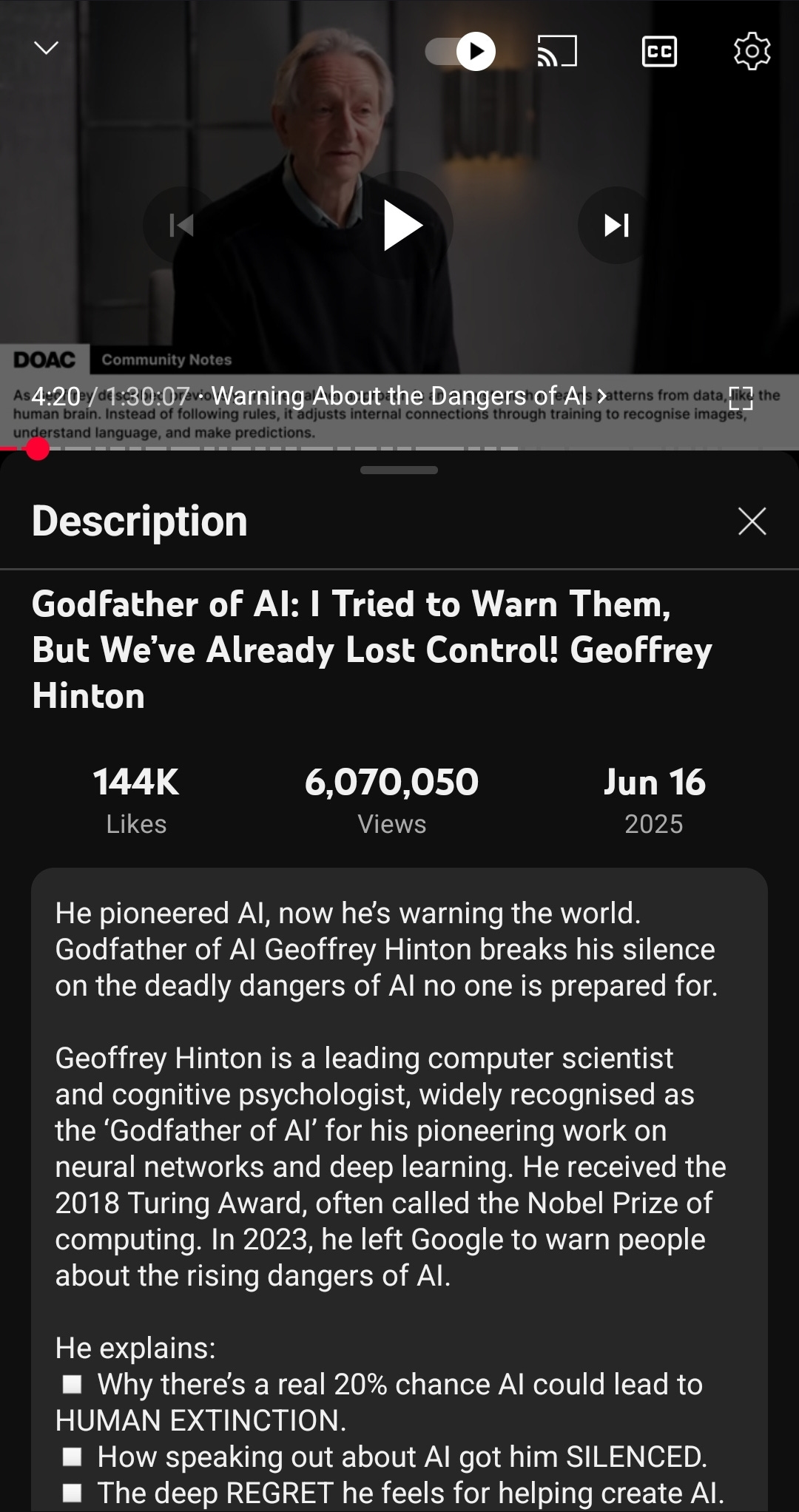Skip to the next video
Viewport: 799px width, 1512px height.
tap(616, 225)
